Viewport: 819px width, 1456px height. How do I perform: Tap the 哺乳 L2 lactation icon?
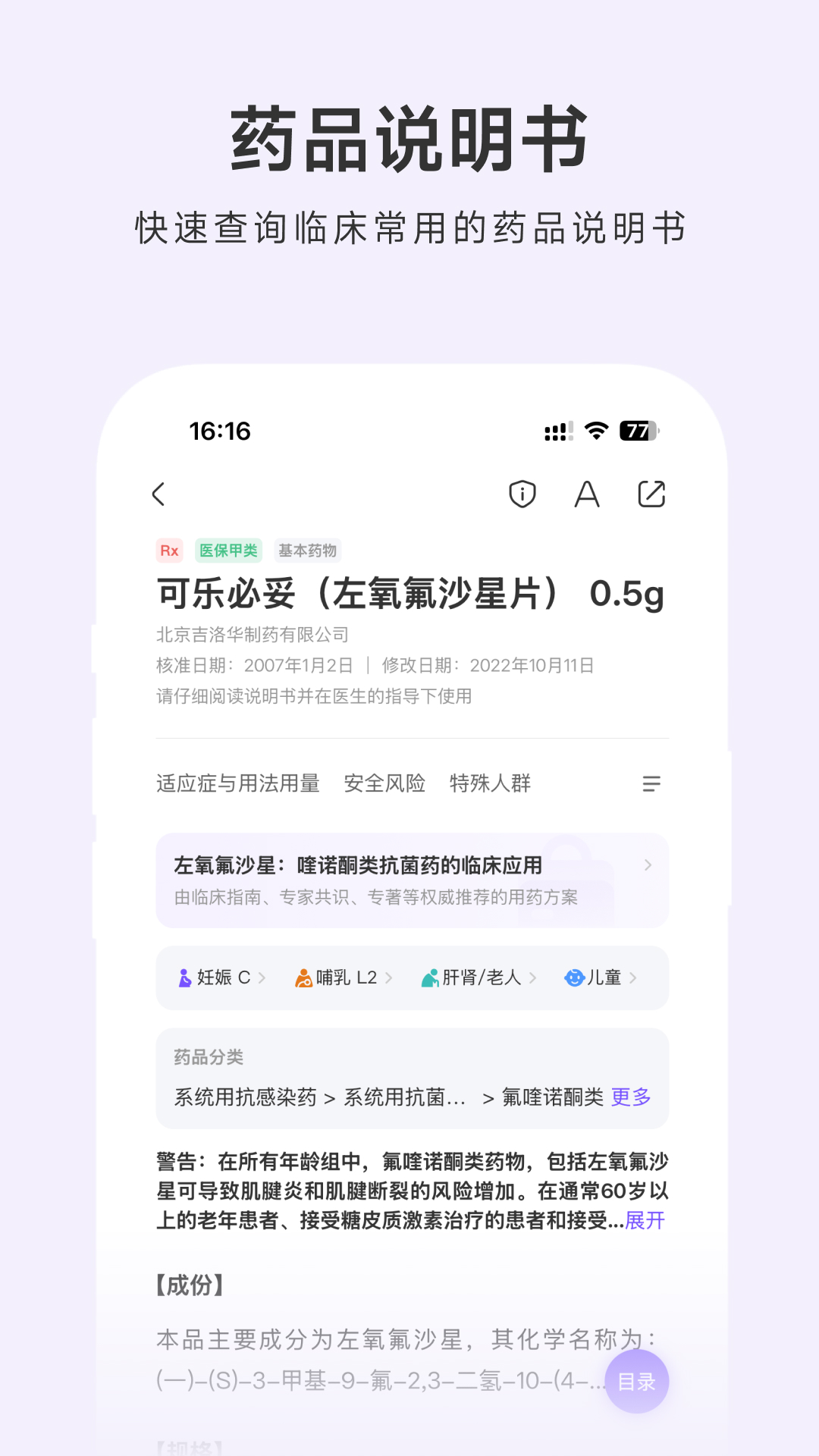tap(343, 977)
